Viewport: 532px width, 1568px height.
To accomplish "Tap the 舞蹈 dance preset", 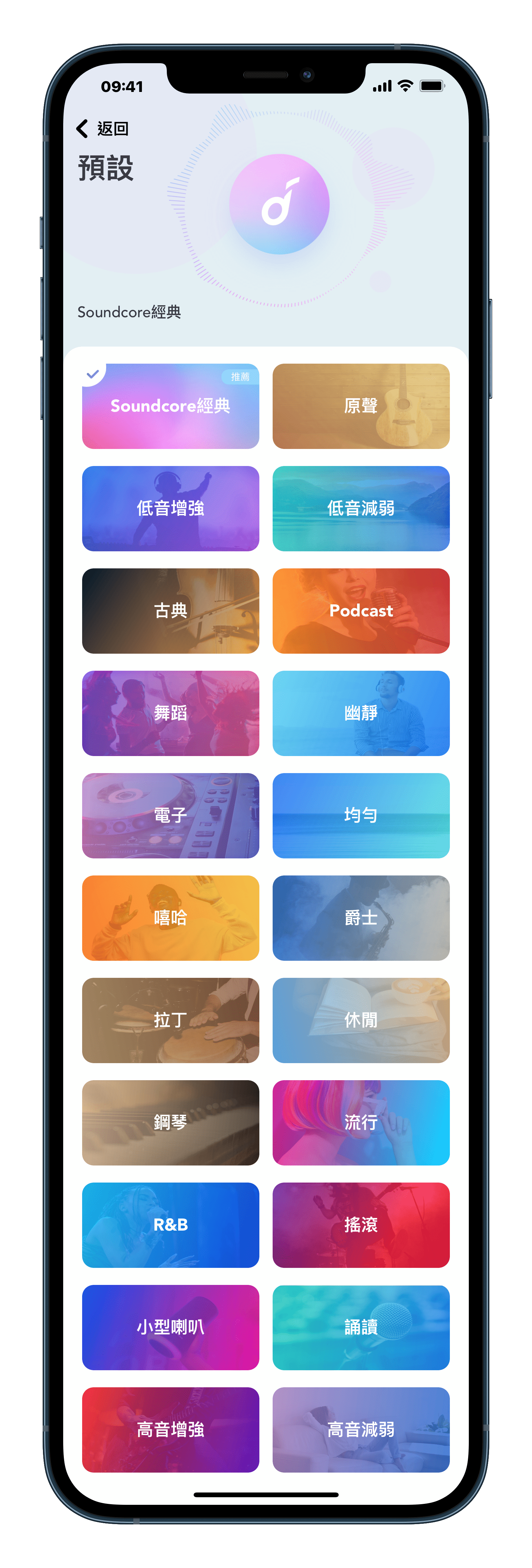I will click(x=170, y=713).
